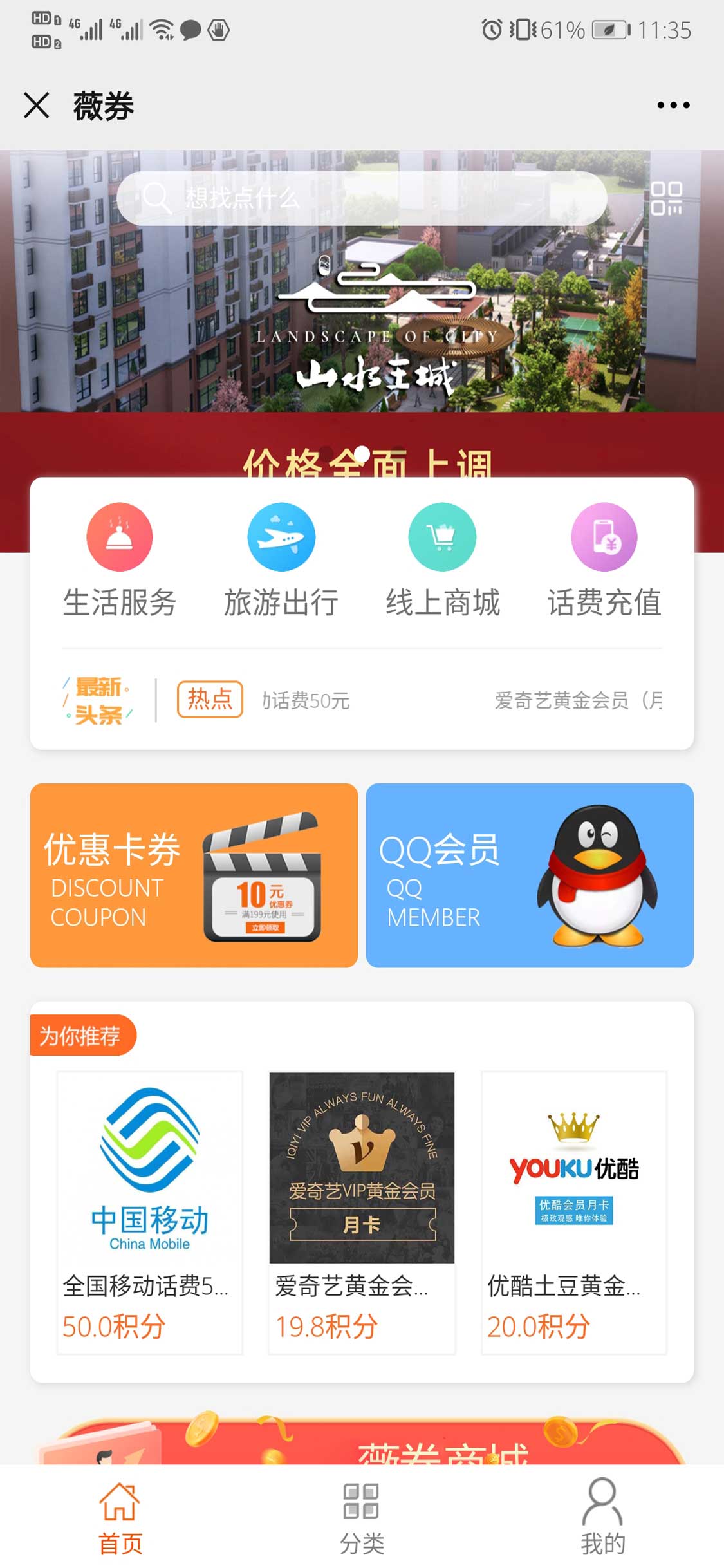This screenshot has height=1568, width=724.
Task: Close the 薇券 page
Action: pos(37,105)
